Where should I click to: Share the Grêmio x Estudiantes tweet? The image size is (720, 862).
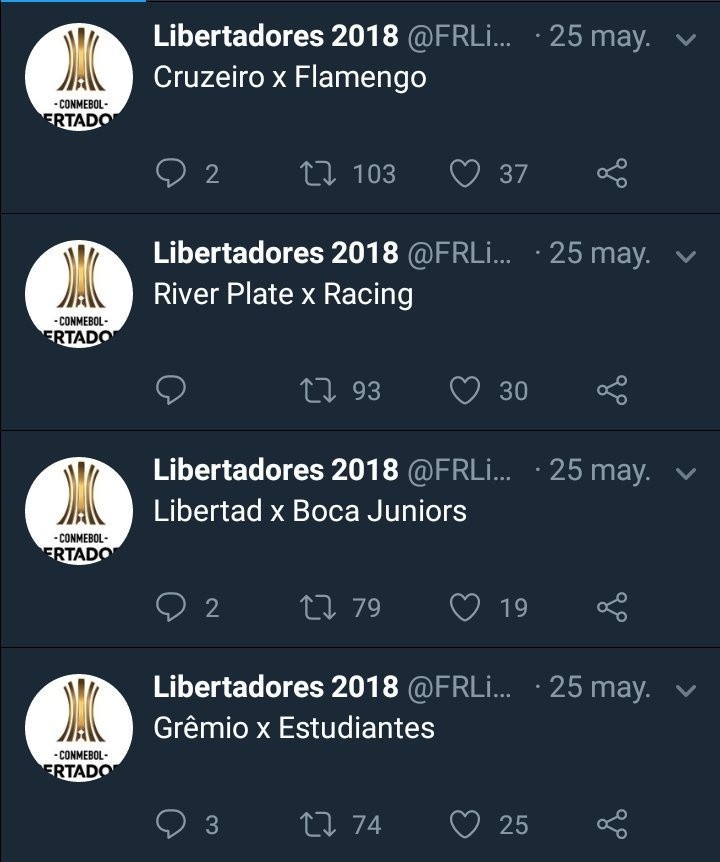pos(612,825)
